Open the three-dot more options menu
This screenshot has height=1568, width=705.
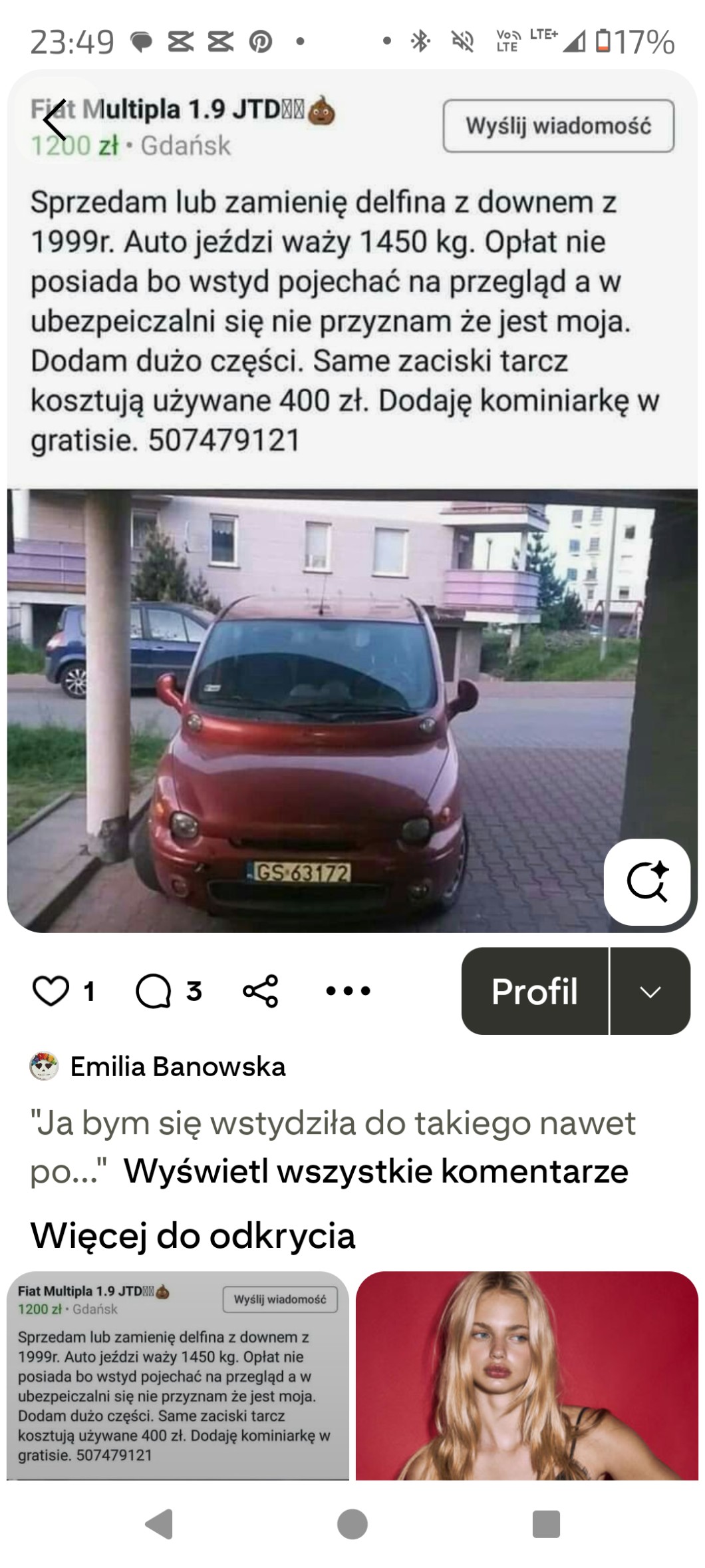tap(348, 991)
